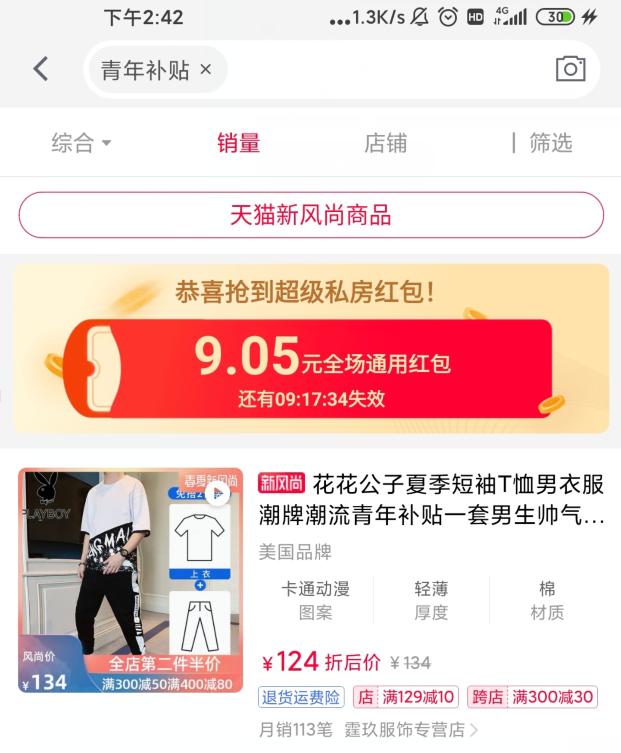Sort results by 销量
The width and height of the screenshot is (621, 753).
click(x=238, y=143)
